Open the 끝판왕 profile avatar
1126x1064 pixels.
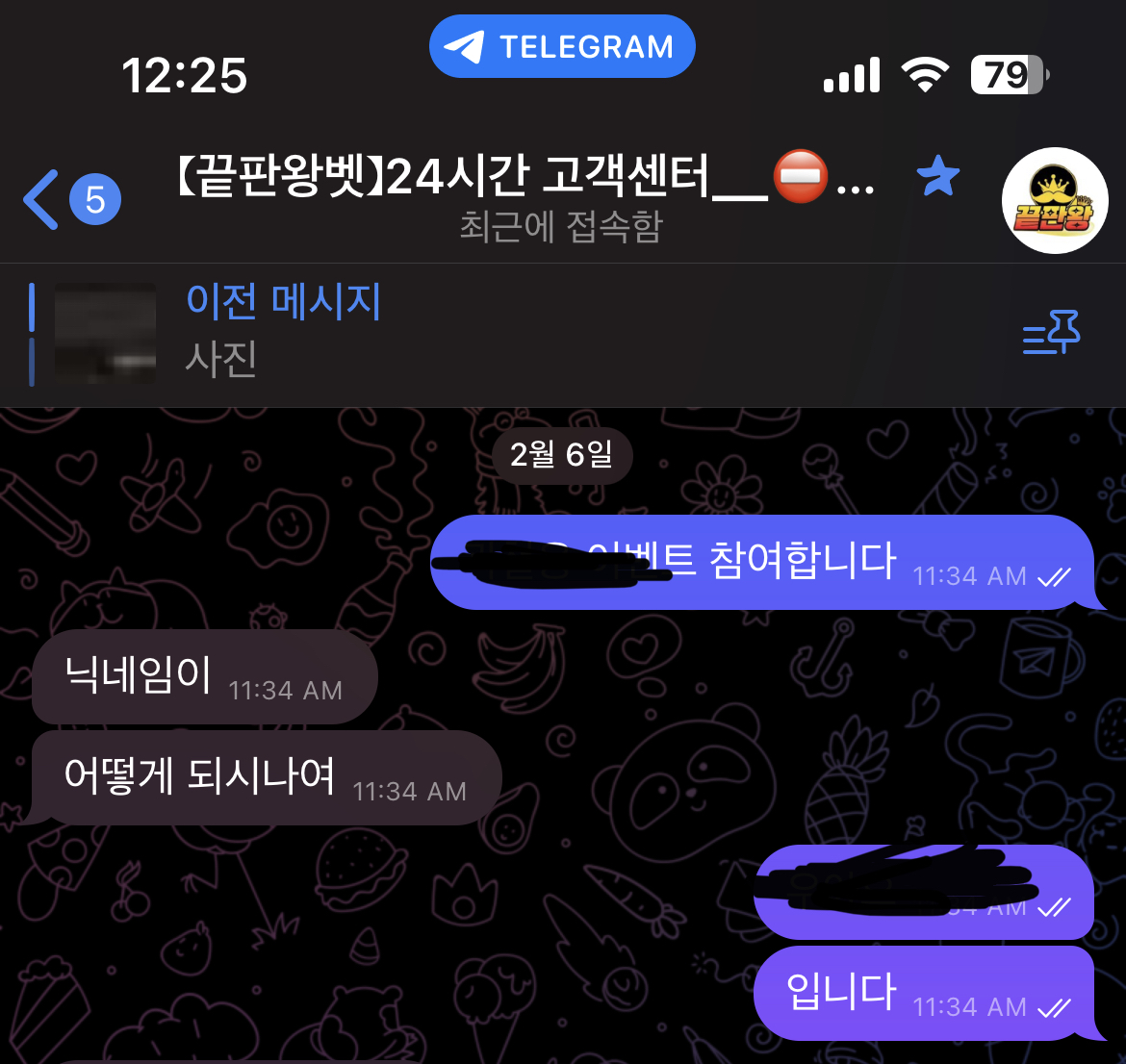[1054, 200]
